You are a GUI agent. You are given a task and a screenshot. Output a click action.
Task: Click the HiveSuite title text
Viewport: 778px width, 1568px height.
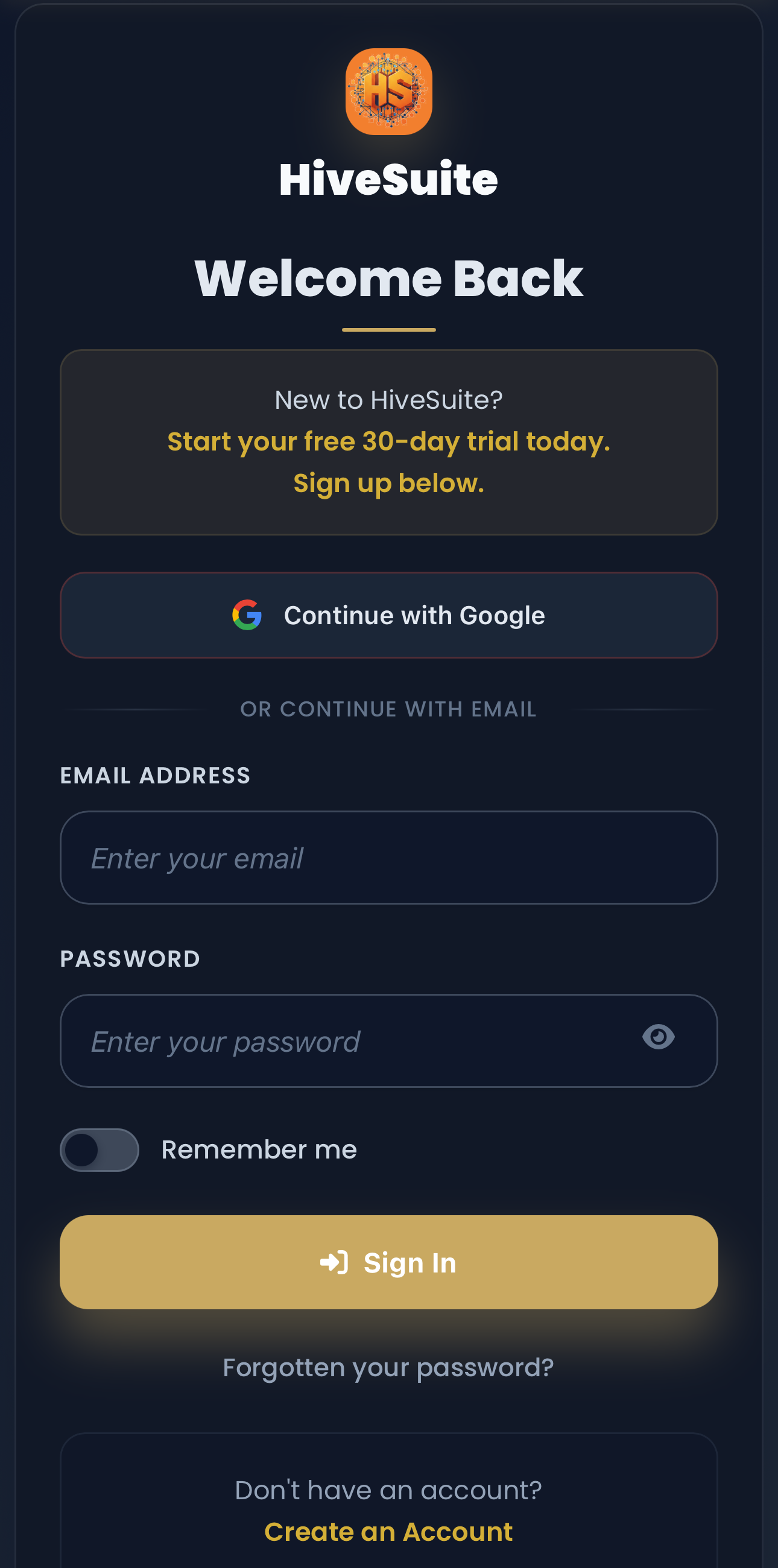click(x=389, y=179)
